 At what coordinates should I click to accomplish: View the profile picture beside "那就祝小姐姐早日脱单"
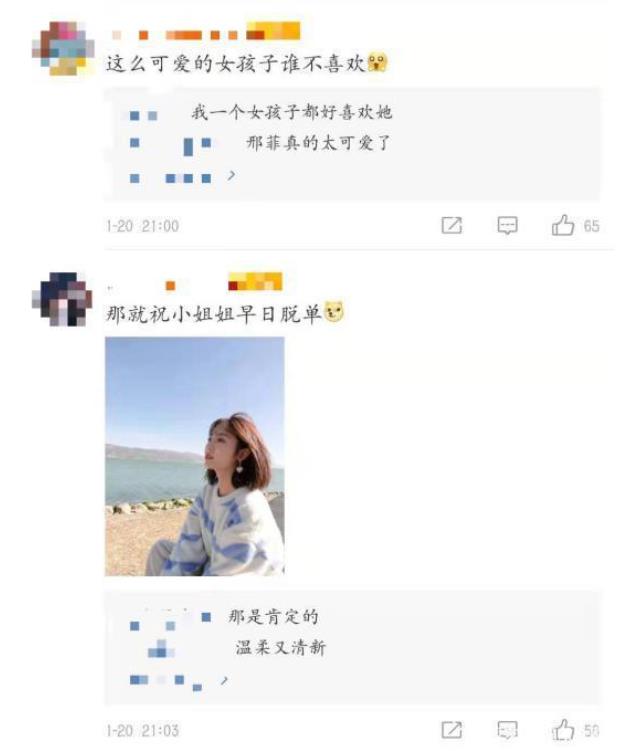pyautogui.click(x=62, y=298)
